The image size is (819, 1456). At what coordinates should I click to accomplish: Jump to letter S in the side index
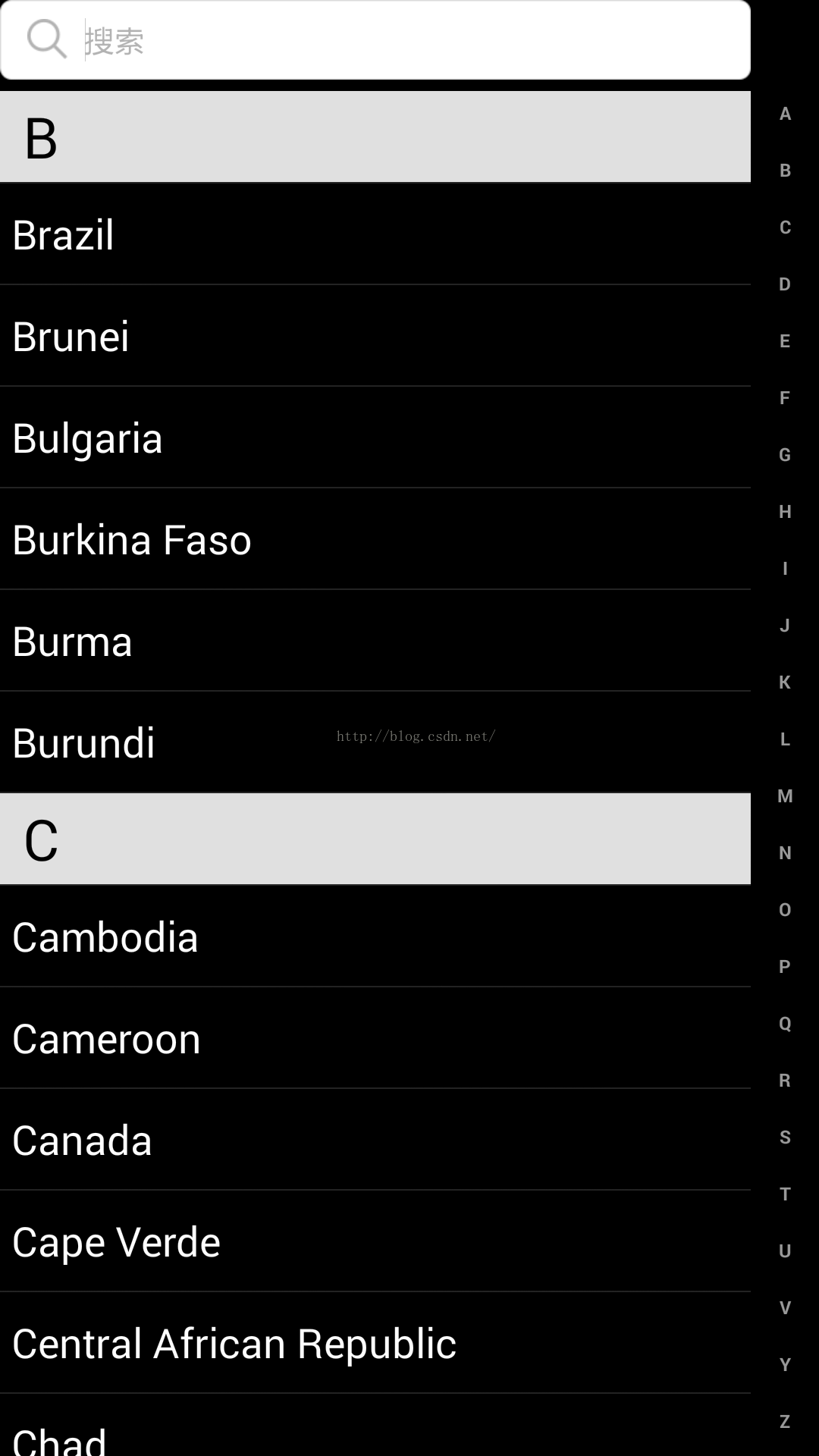(785, 1137)
